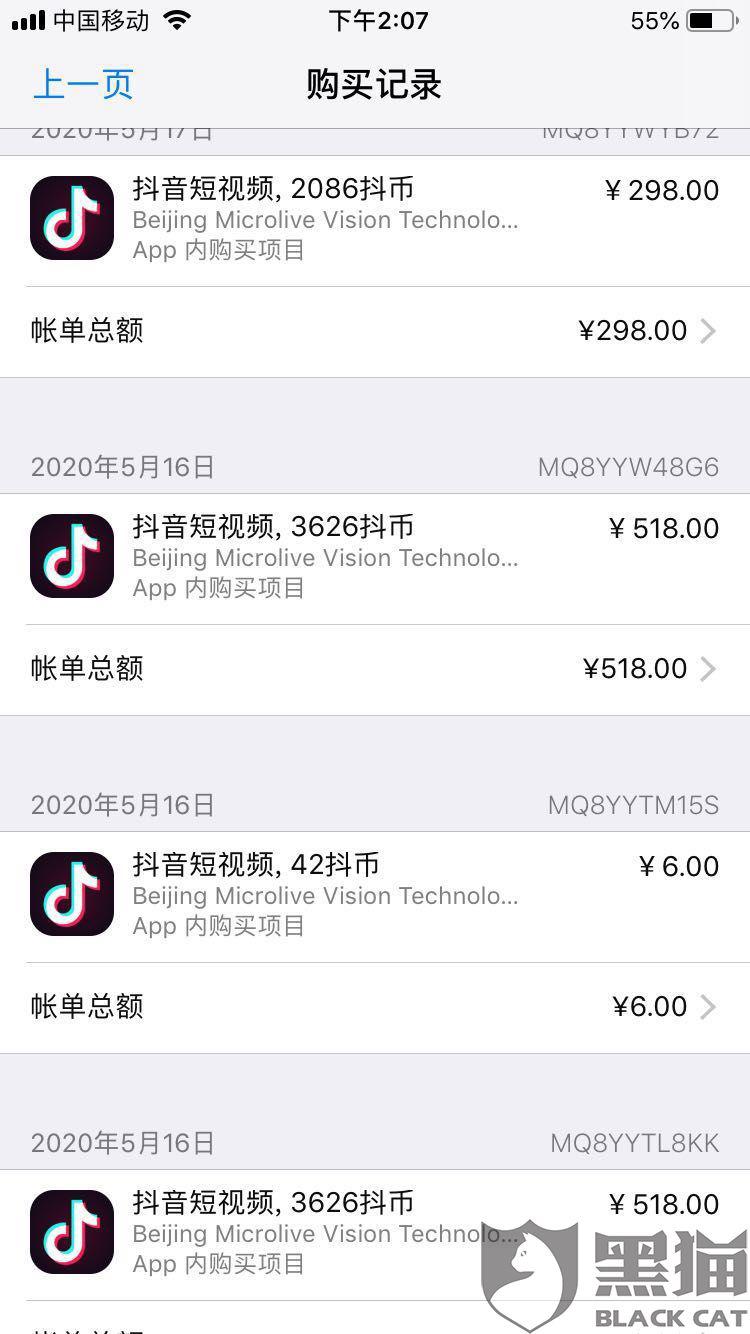Image resolution: width=750 pixels, height=1334 pixels.
Task: Tap the 抖音短视频 app icon for the ¥298 purchase
Action: click(x=71, y=217)
